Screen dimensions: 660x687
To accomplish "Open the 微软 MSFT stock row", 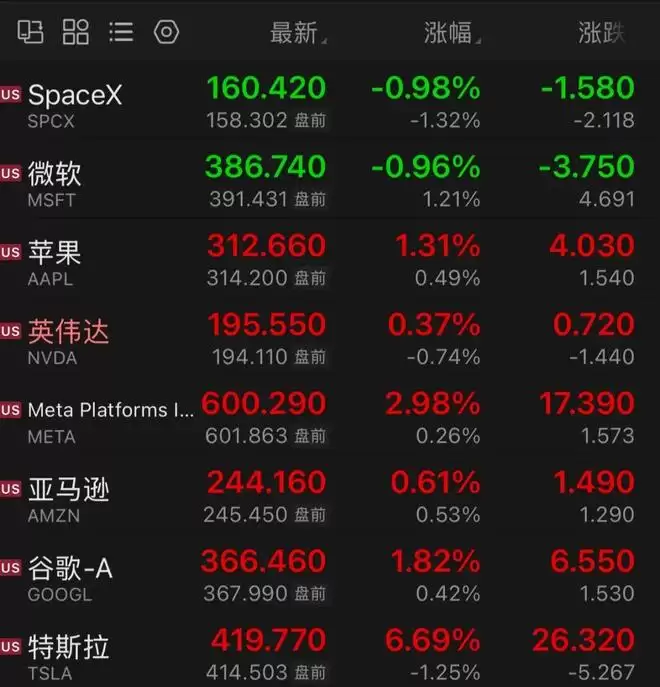I will [x=330, y=181].
